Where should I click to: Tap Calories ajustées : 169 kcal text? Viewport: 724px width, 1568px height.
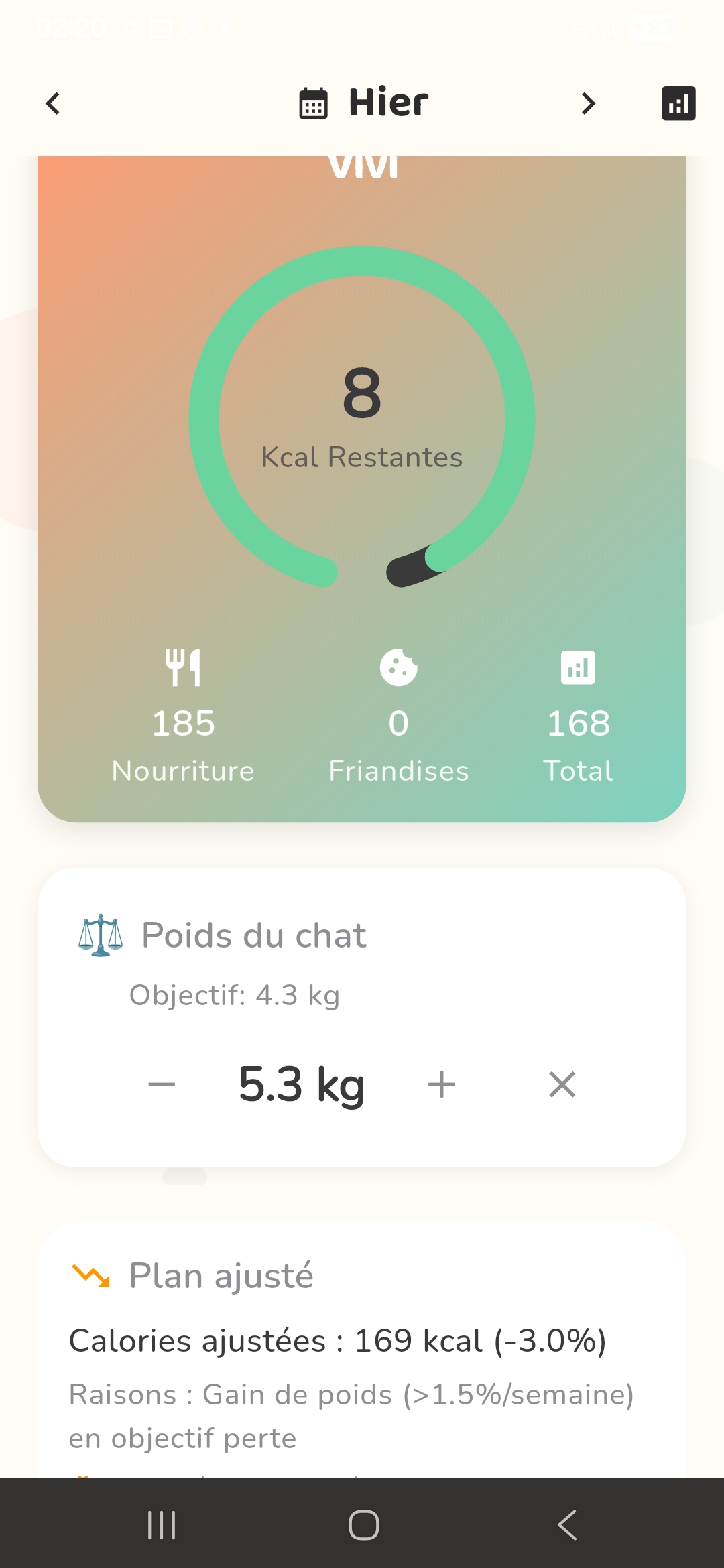(338, 1341)
